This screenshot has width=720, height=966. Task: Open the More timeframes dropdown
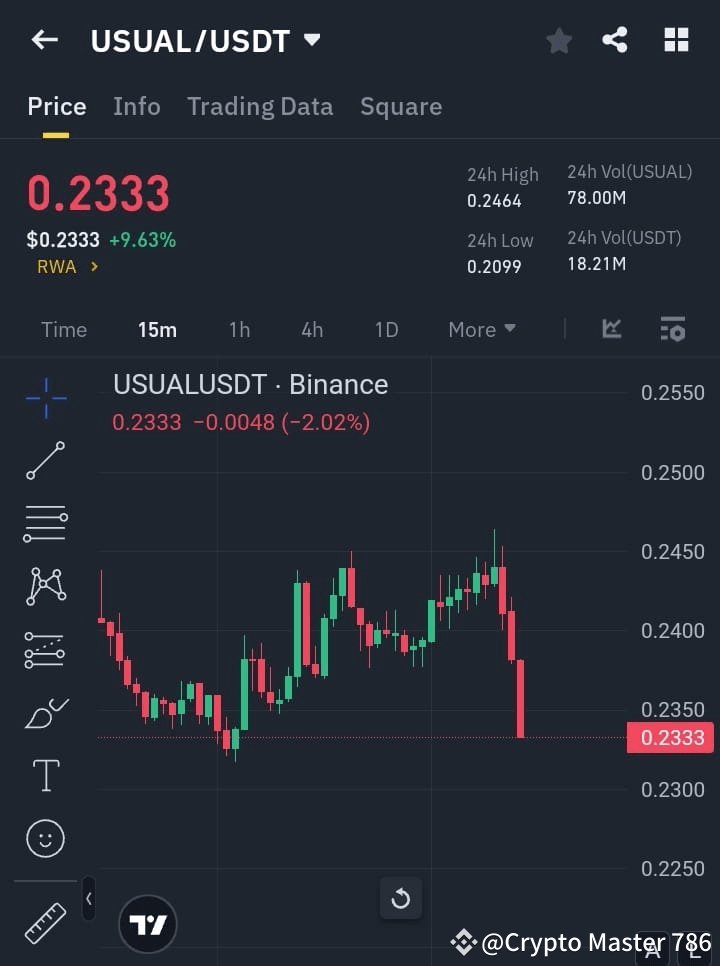pyautogui.click(x=481, y=329)
